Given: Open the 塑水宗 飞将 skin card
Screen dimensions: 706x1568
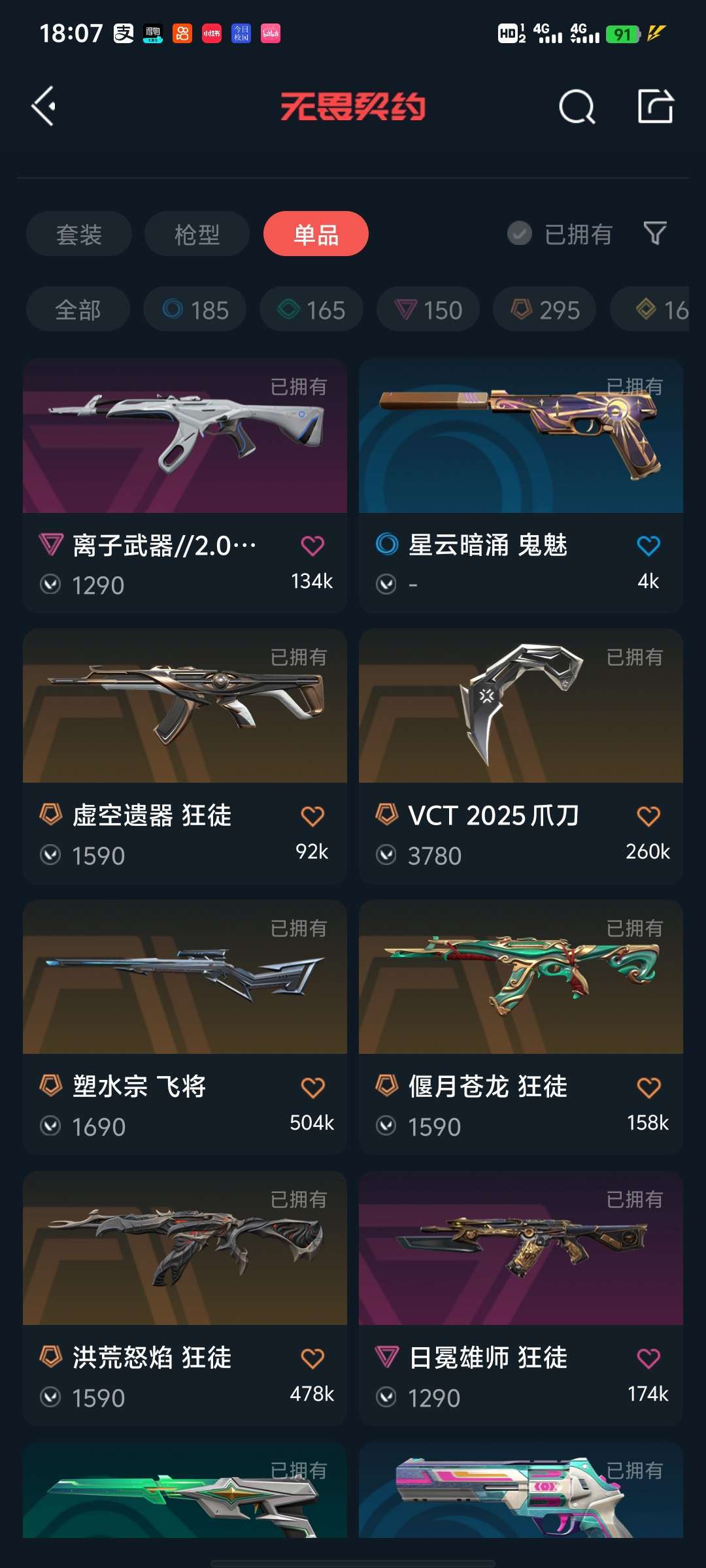Looking at the screenshot, I should coord(185,1028).
